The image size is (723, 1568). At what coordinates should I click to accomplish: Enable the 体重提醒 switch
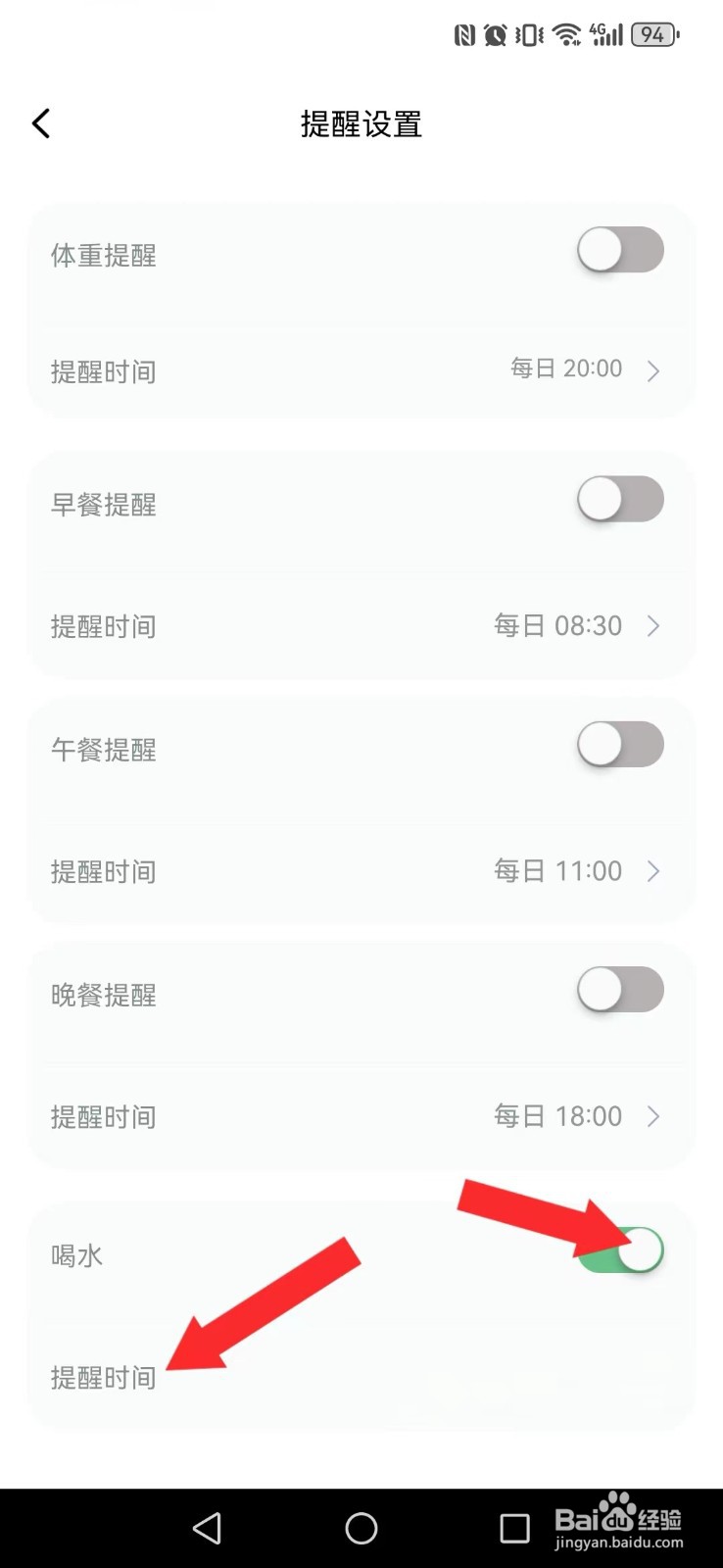coord(620,250)
